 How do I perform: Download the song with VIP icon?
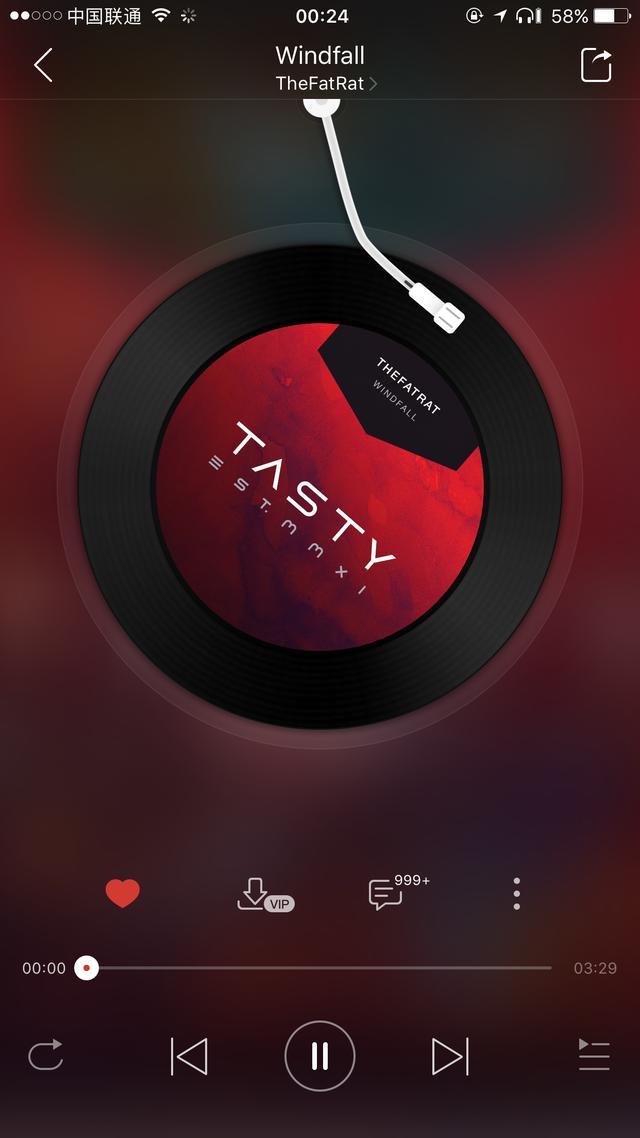tap(262, 894)
